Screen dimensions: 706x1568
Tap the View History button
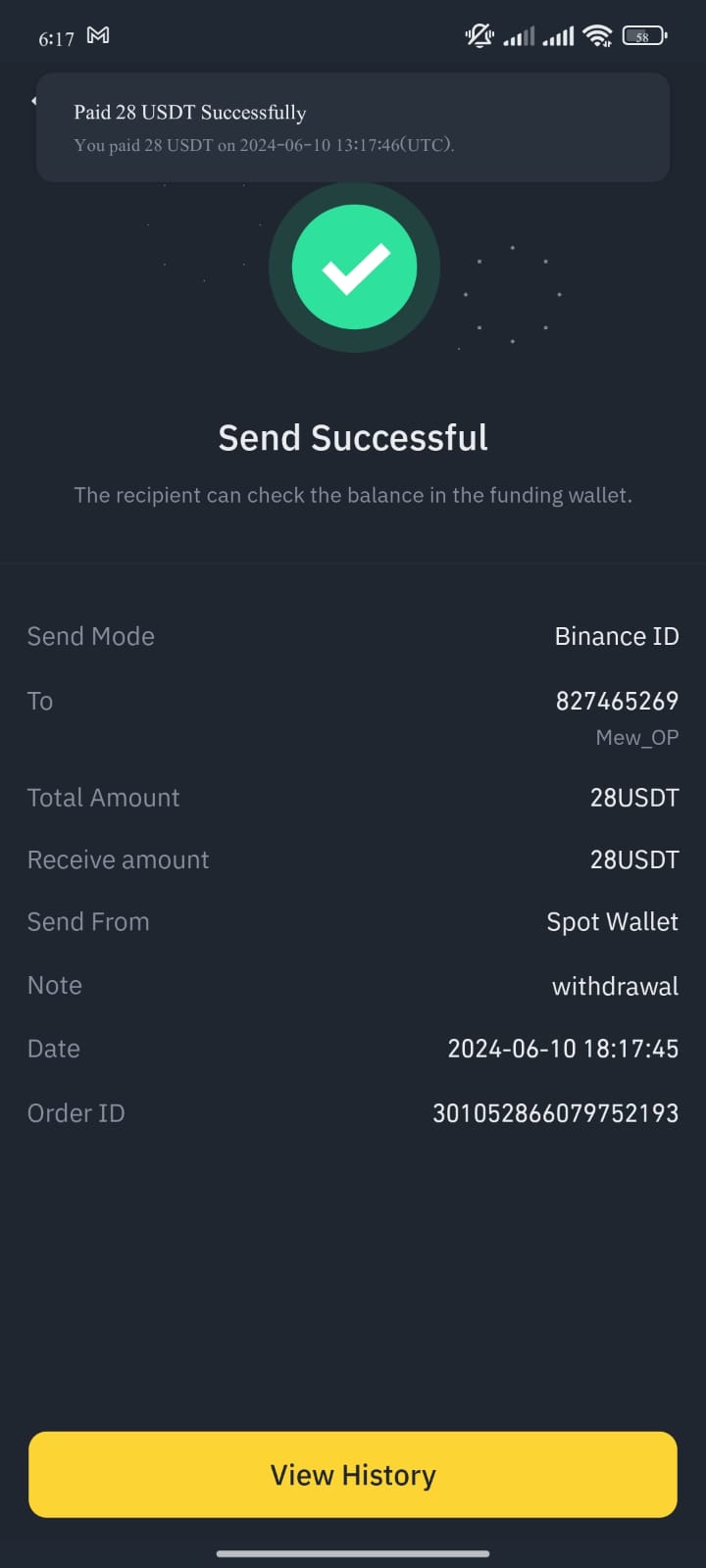click(353, 1475)
